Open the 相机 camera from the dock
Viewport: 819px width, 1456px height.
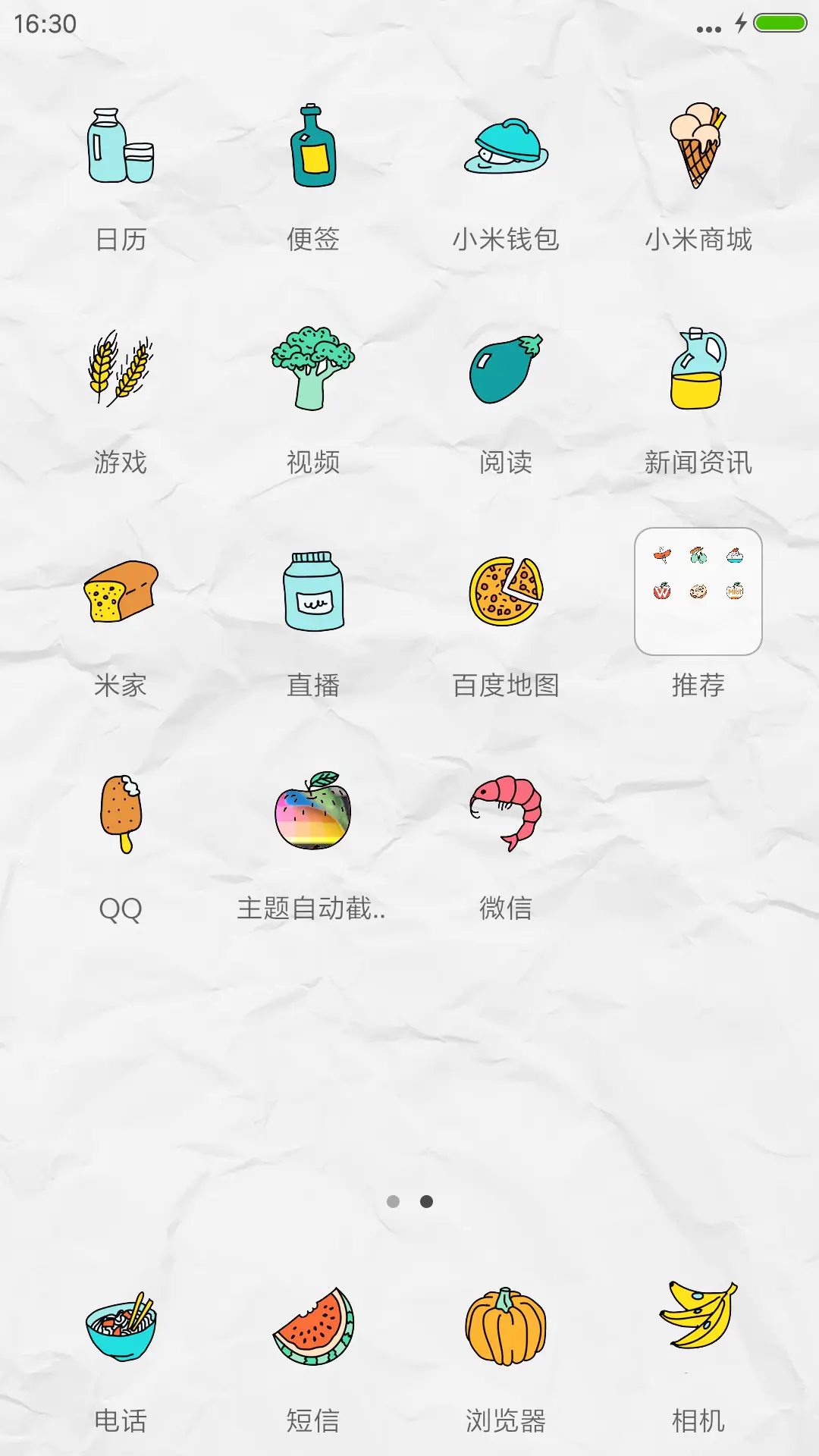pos(698,1331)
